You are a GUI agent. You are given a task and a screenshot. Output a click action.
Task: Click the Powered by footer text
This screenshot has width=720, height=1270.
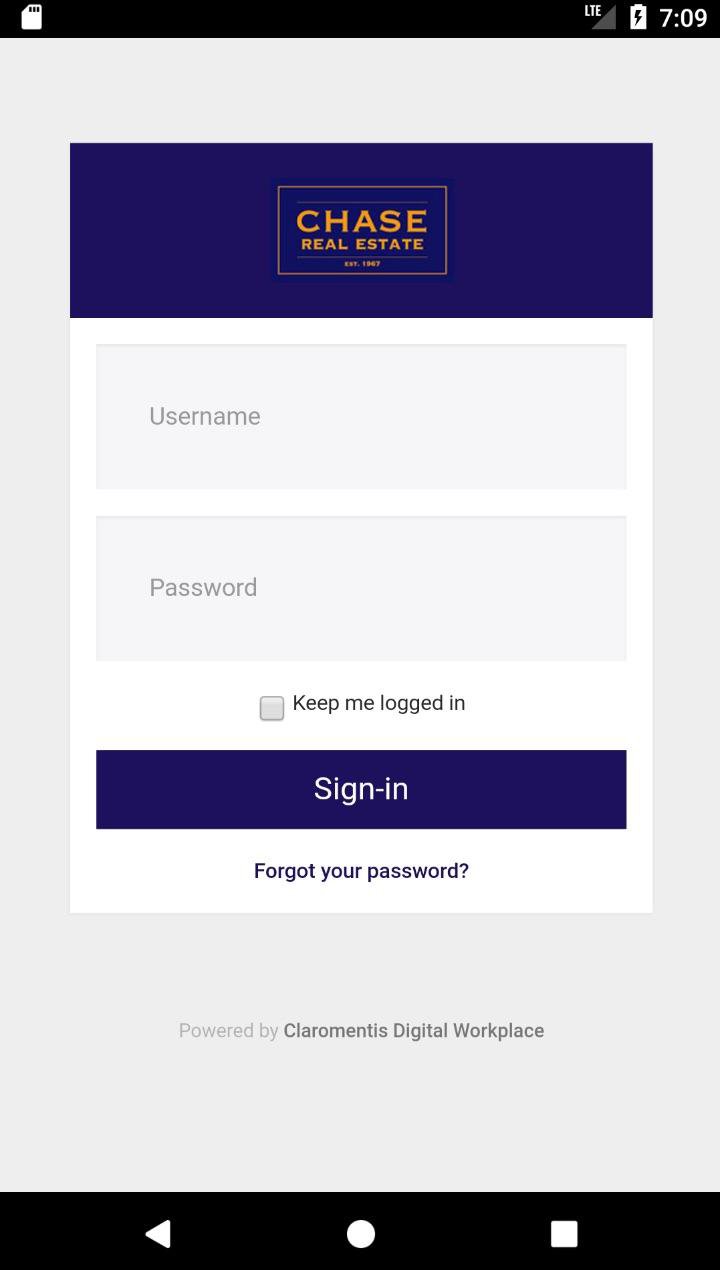click(x=229, y=1030)
